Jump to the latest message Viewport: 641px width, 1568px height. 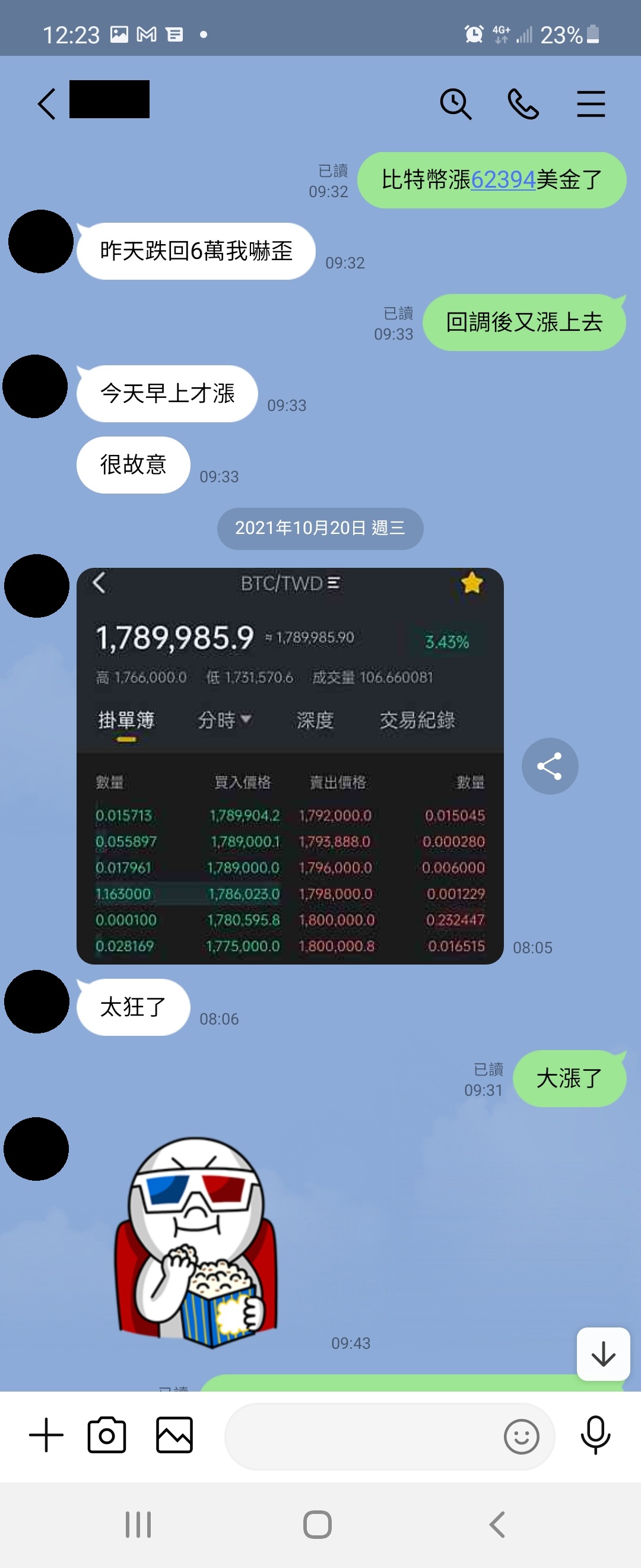(x=602, y=1354)
